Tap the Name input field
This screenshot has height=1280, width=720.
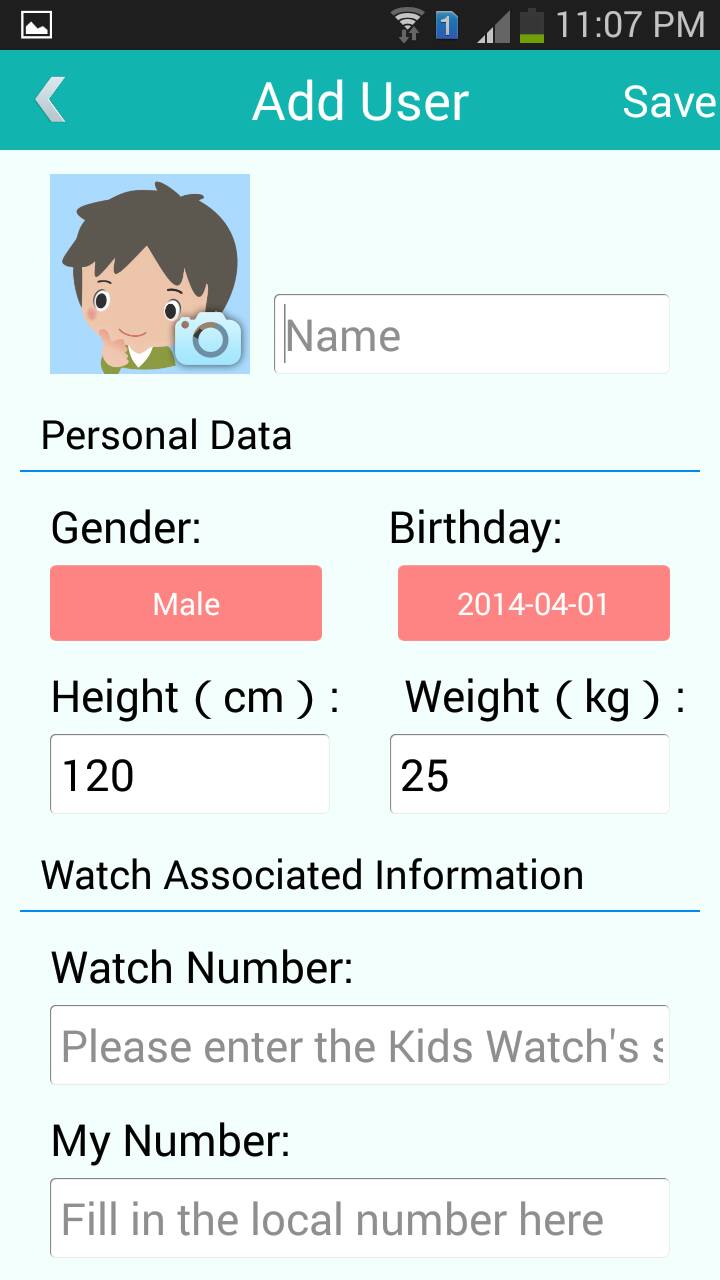click(x=471, y=335)
